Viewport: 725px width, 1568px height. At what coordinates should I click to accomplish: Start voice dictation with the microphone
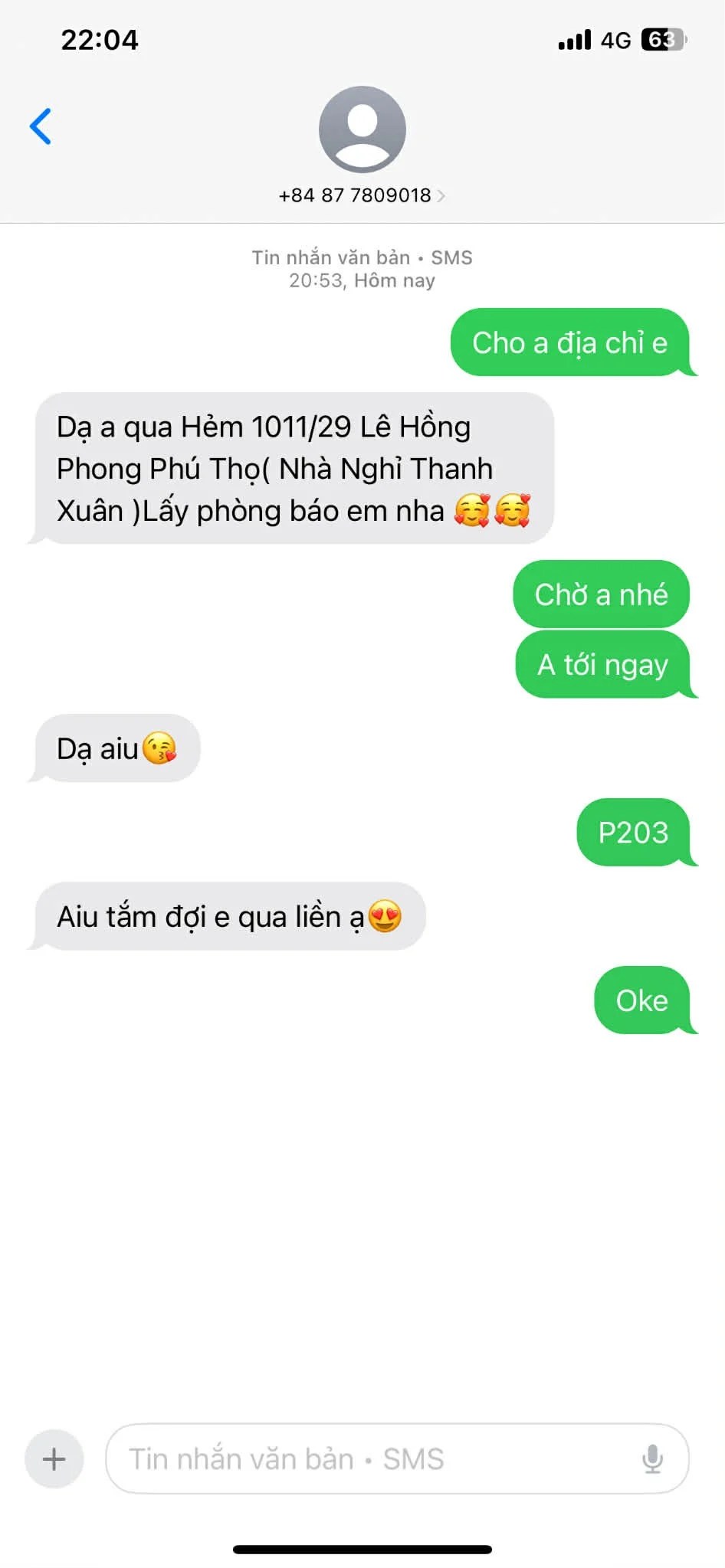coord(652,1459)
